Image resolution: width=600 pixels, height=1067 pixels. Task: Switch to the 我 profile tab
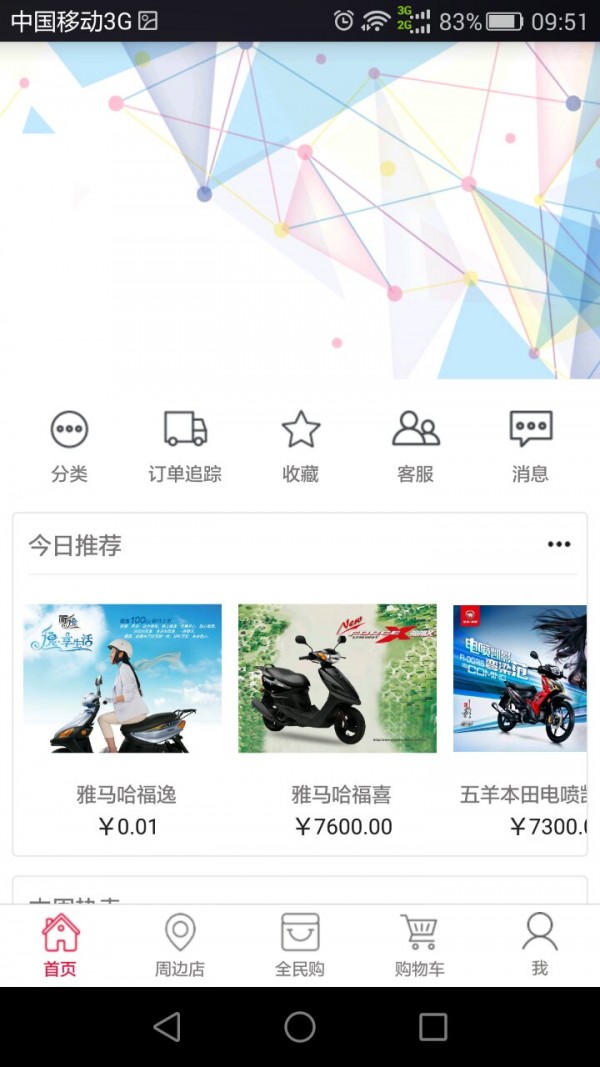[540, 945]
